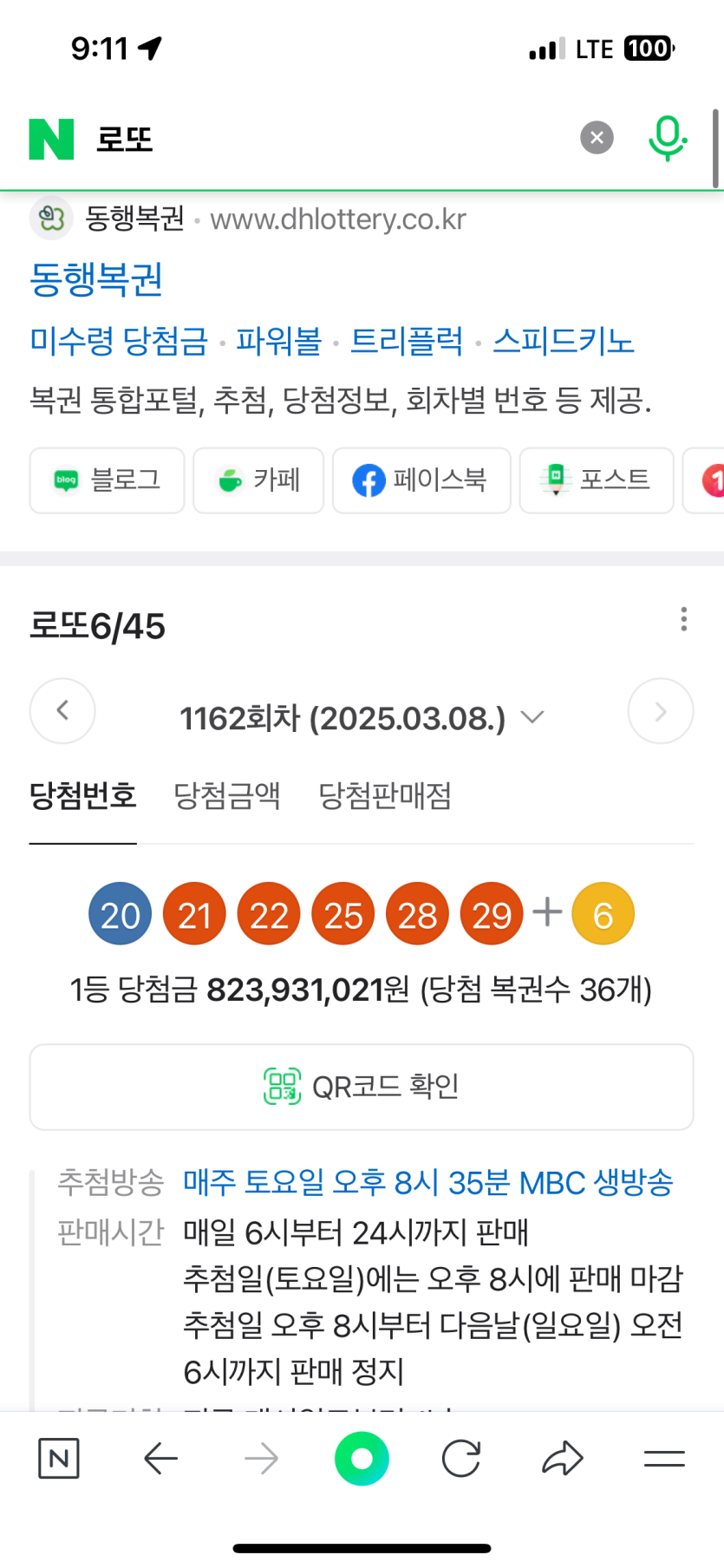Viewport: 724px width, 1568px height.
Task: Tap the QR코드 확인 button
Action: click(x=362, y=1087)
